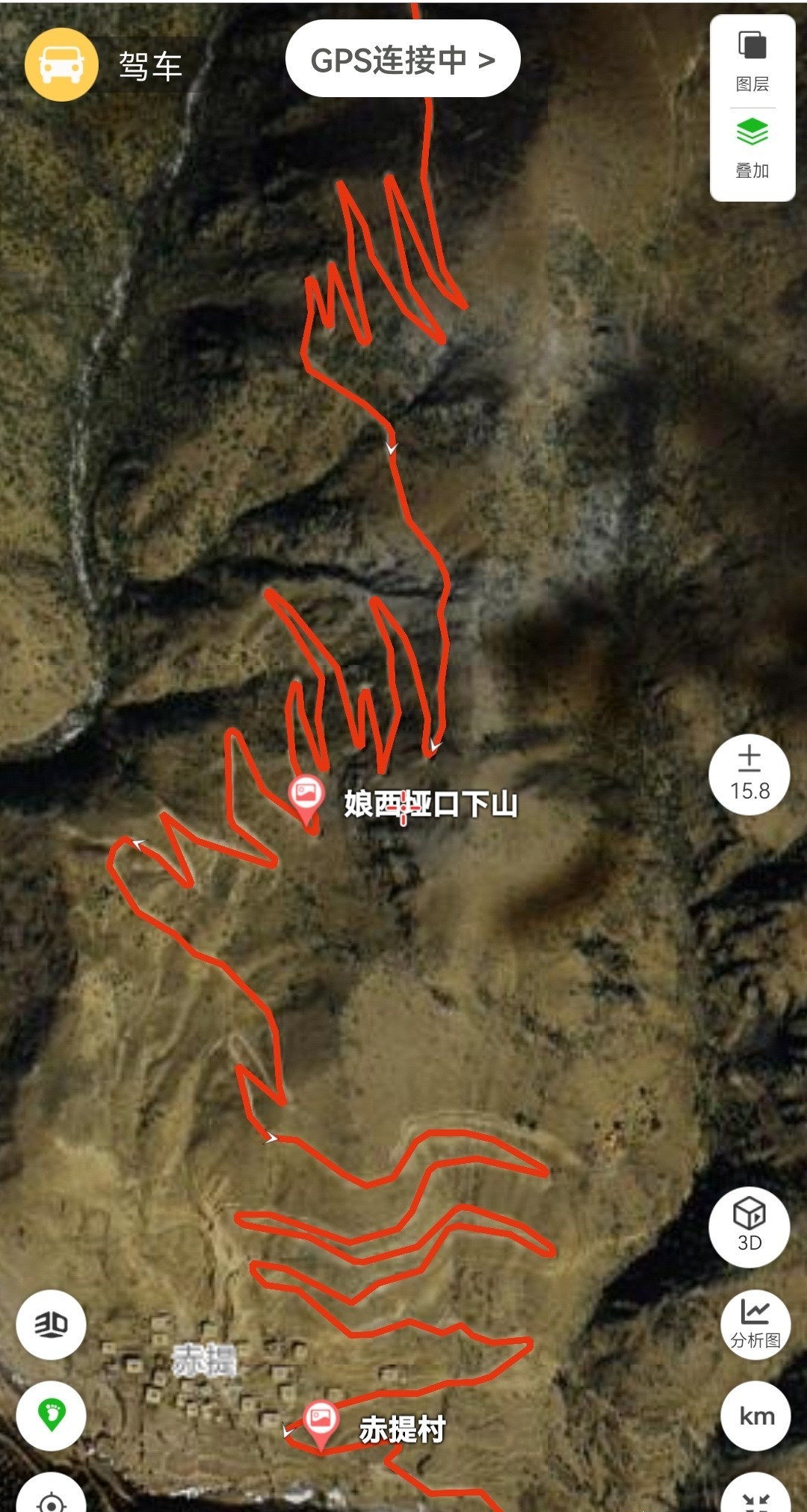Change the km distance unit

[x=755, y=1416]
